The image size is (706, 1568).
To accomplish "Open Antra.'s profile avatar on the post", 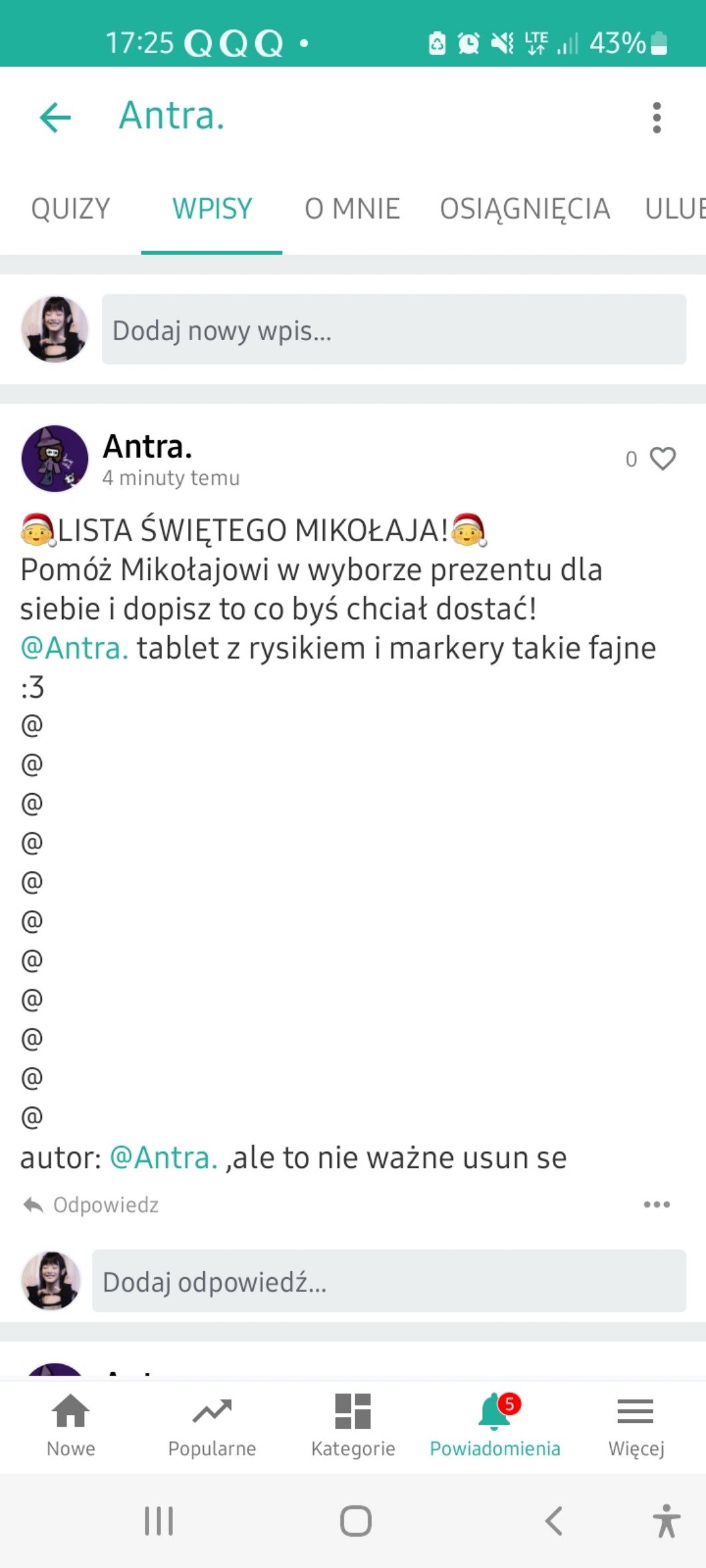I will (x=55, y=459).
